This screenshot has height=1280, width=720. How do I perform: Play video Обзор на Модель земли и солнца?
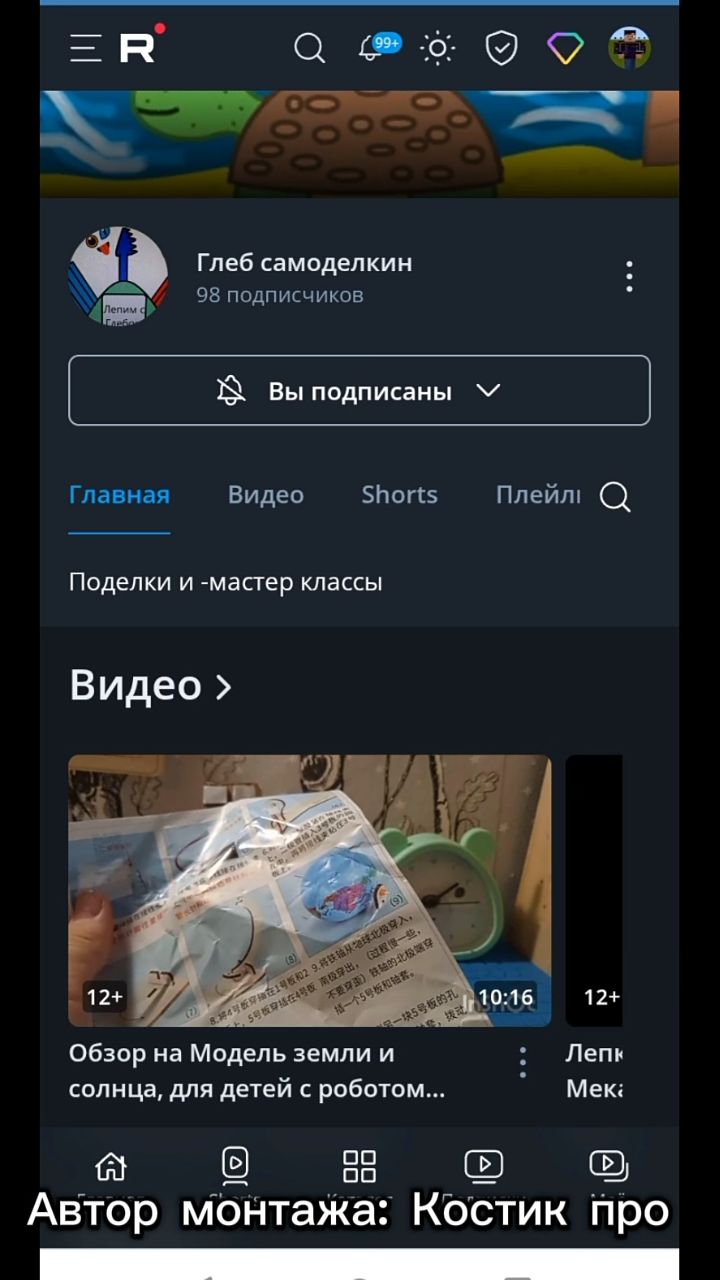coord(309,890)
